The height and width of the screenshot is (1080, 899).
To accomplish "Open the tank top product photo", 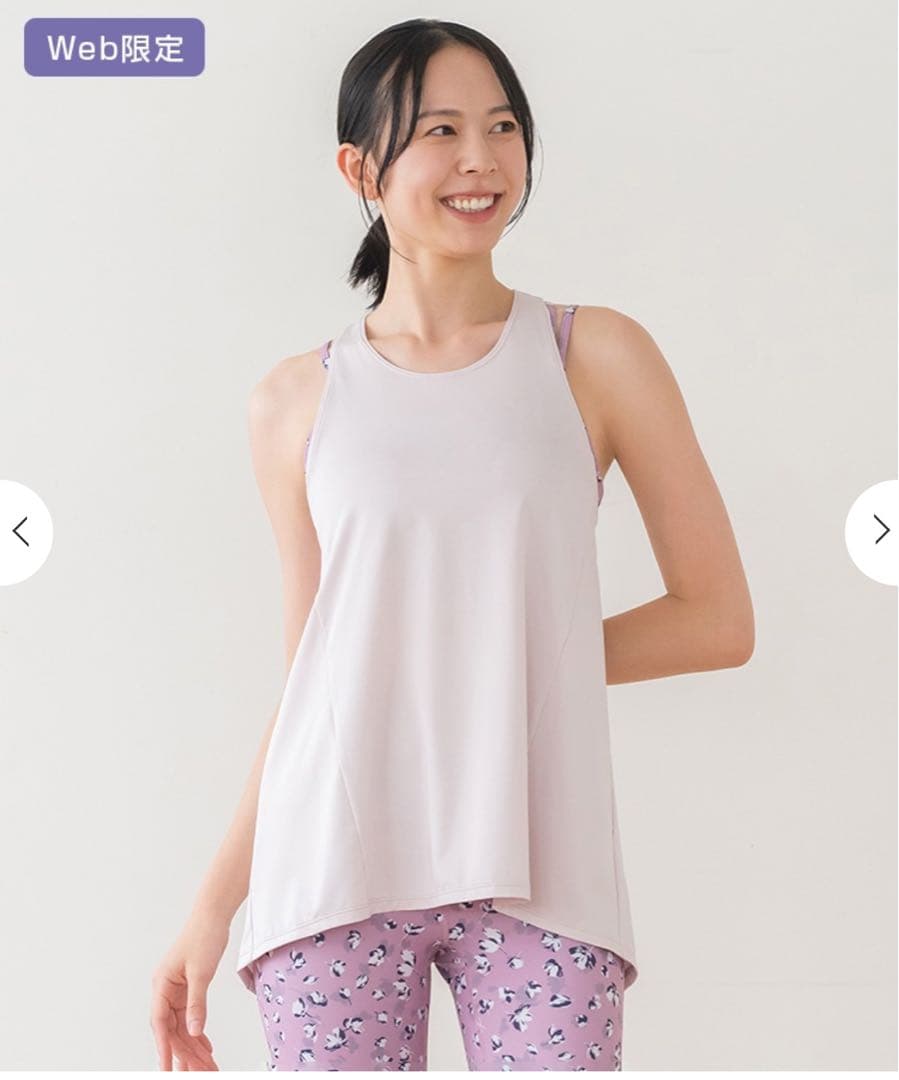I will point(450,600).
